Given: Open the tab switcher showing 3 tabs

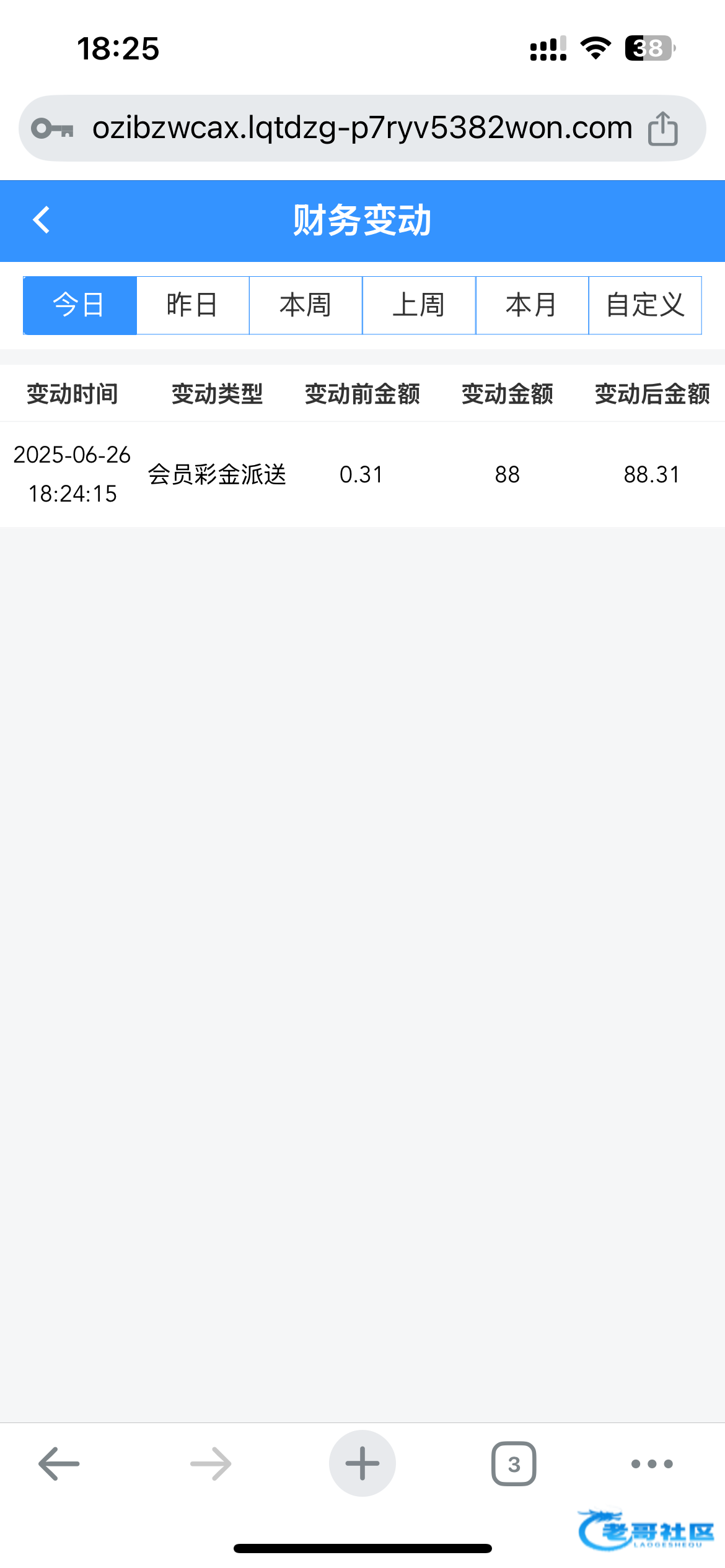Looking at the screenshot, I should click(x=514, y=1464).
